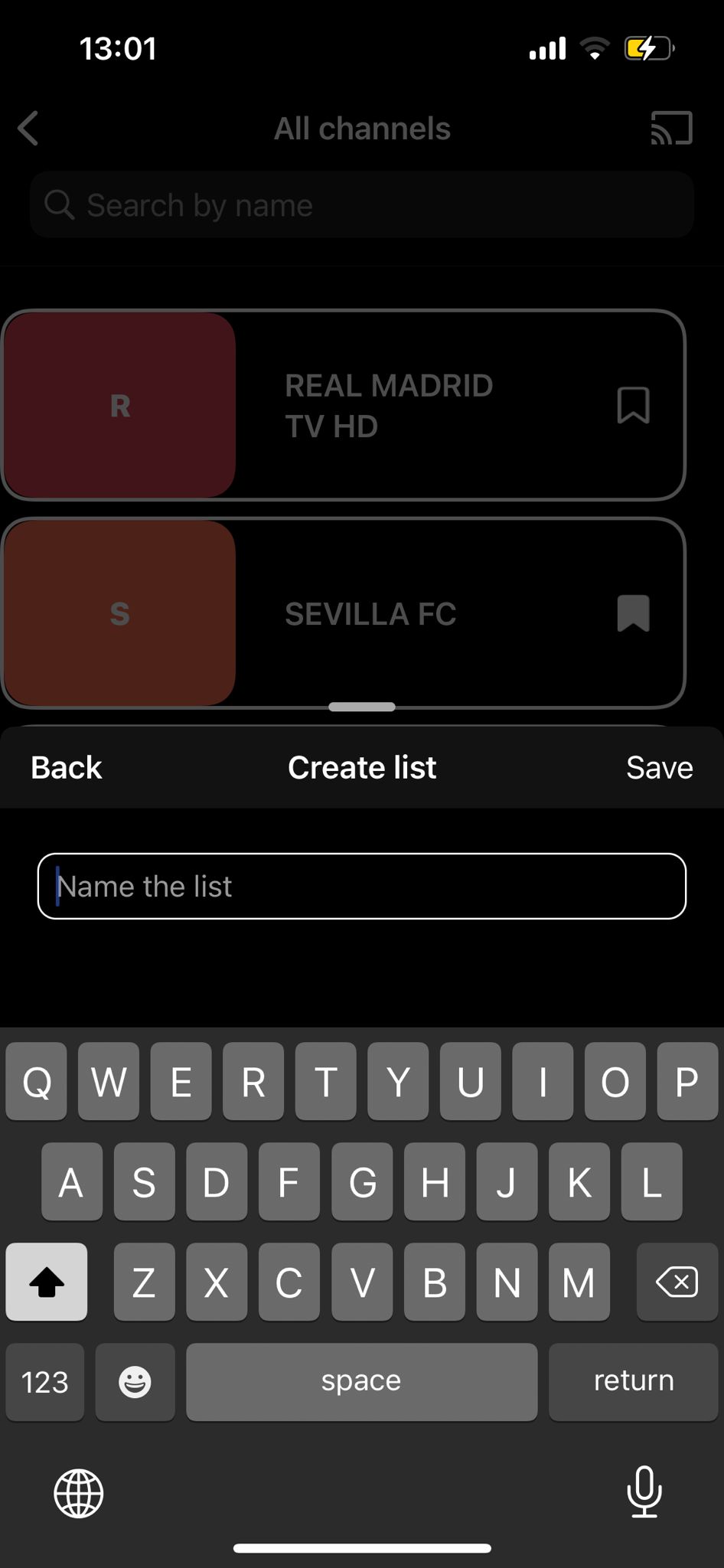Screen dimensions: 724x1568
Task: Open the emoji keyboard
Action: (135, 1383)
